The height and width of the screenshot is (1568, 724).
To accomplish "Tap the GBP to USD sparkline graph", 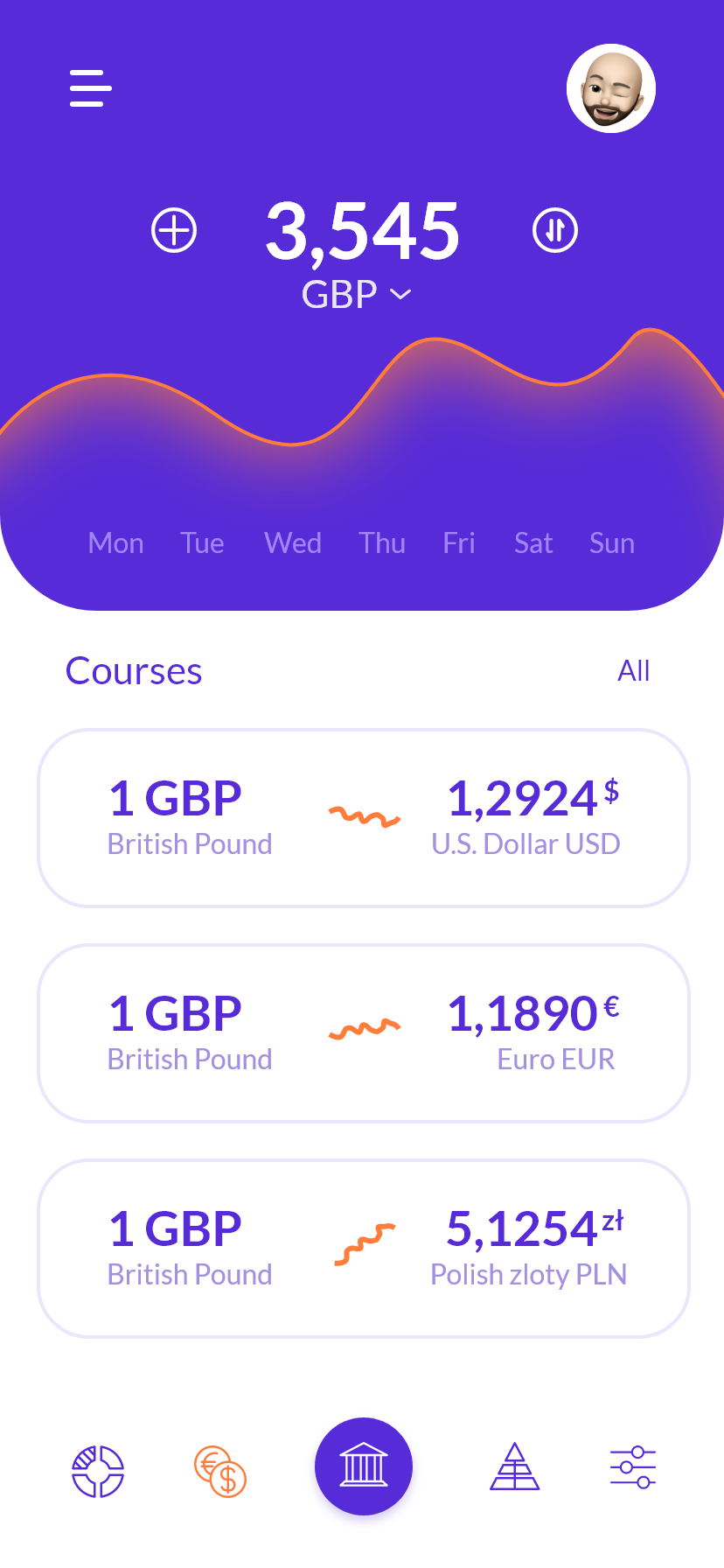I will pyautogui.click(x=364, y=816).
